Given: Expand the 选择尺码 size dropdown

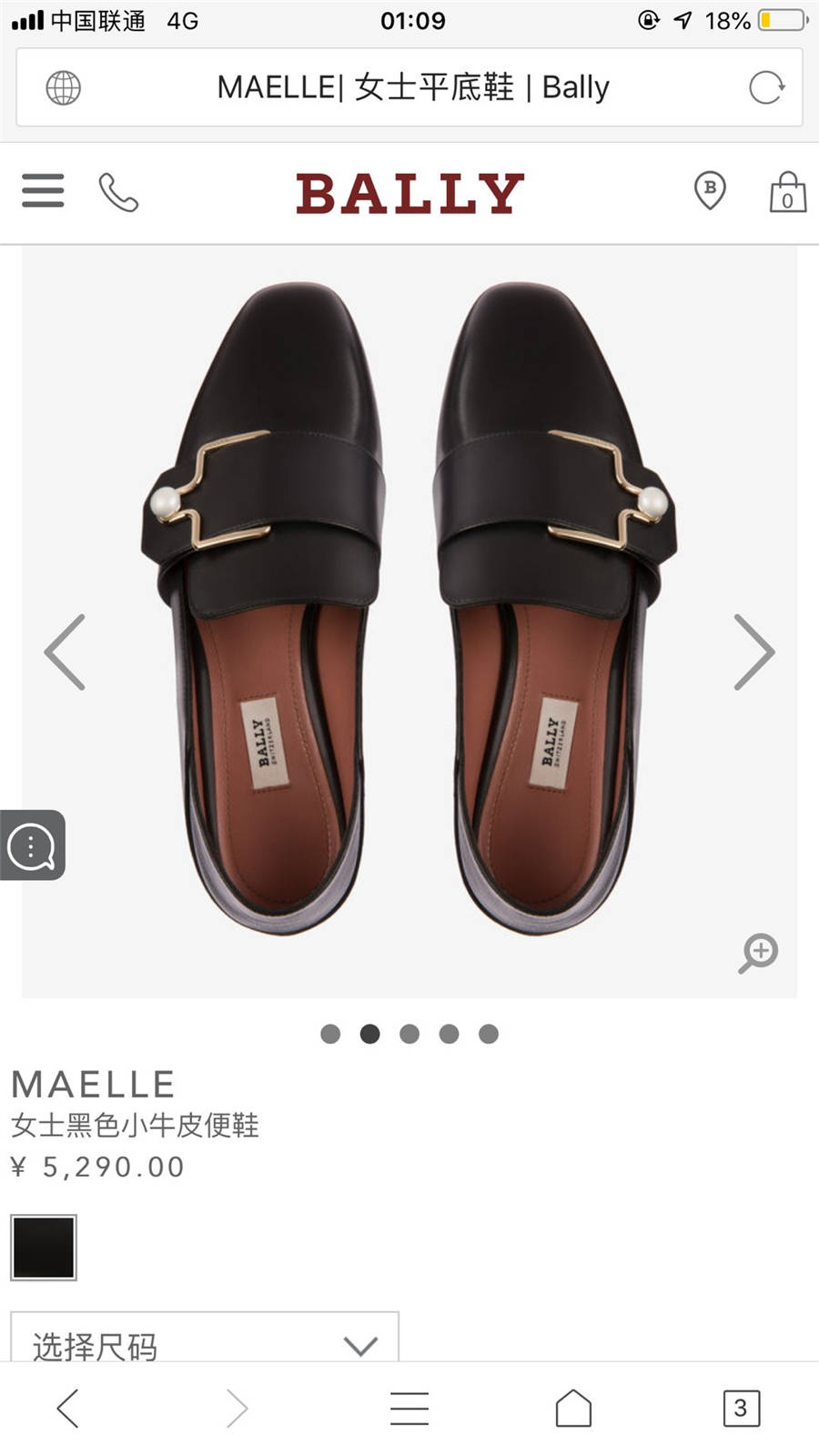Looking at the screenshot, I should pyautogui.click(x=205, y=1343).
